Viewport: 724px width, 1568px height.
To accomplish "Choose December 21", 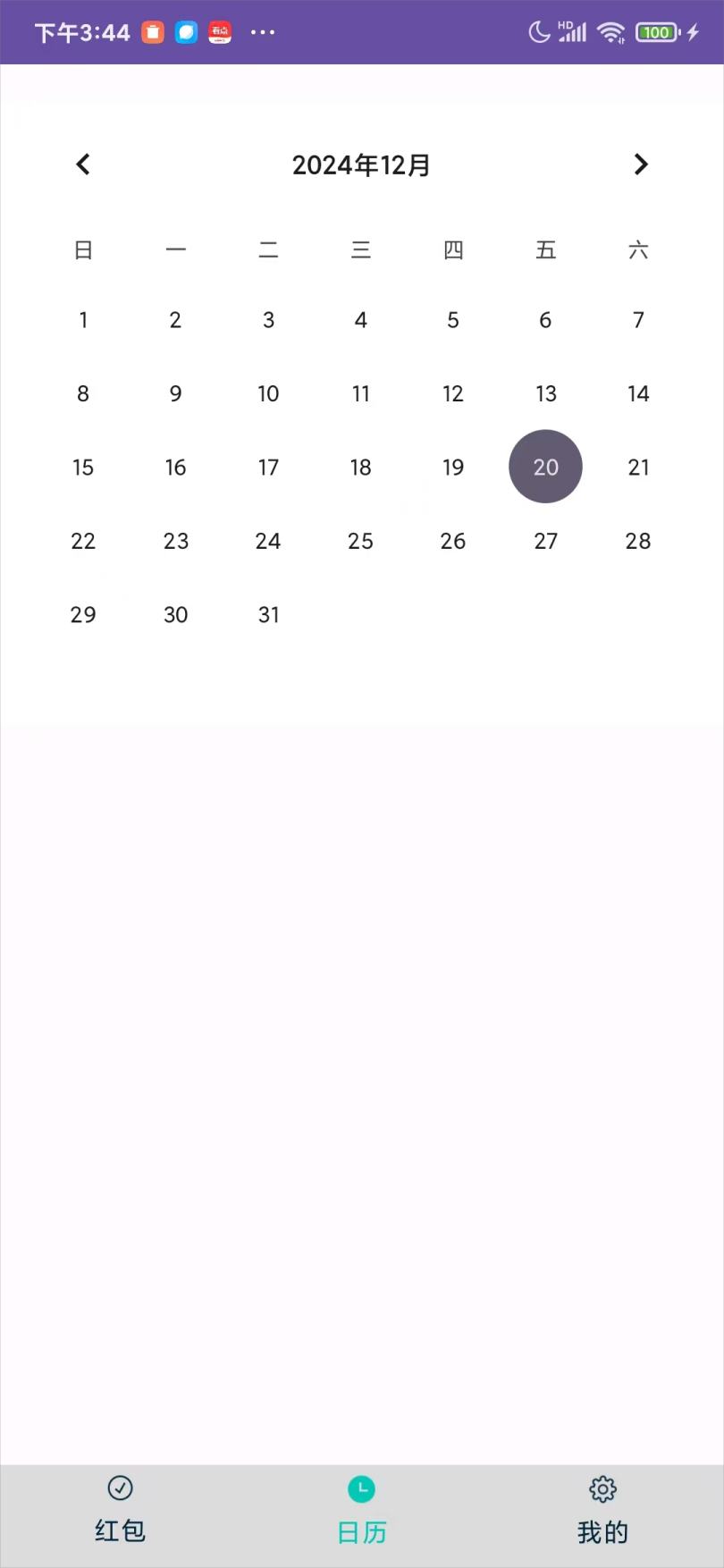I will tap(638, 468).
